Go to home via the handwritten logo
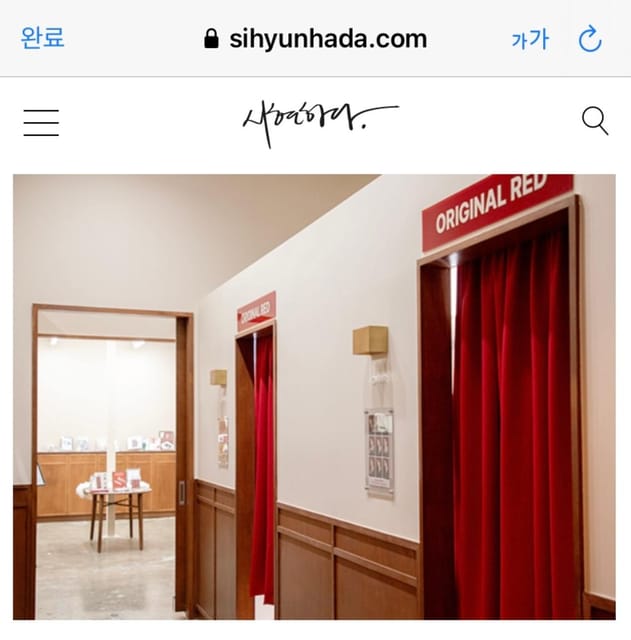631x640 pixels. pyautogui.click(x=319, y=122)
